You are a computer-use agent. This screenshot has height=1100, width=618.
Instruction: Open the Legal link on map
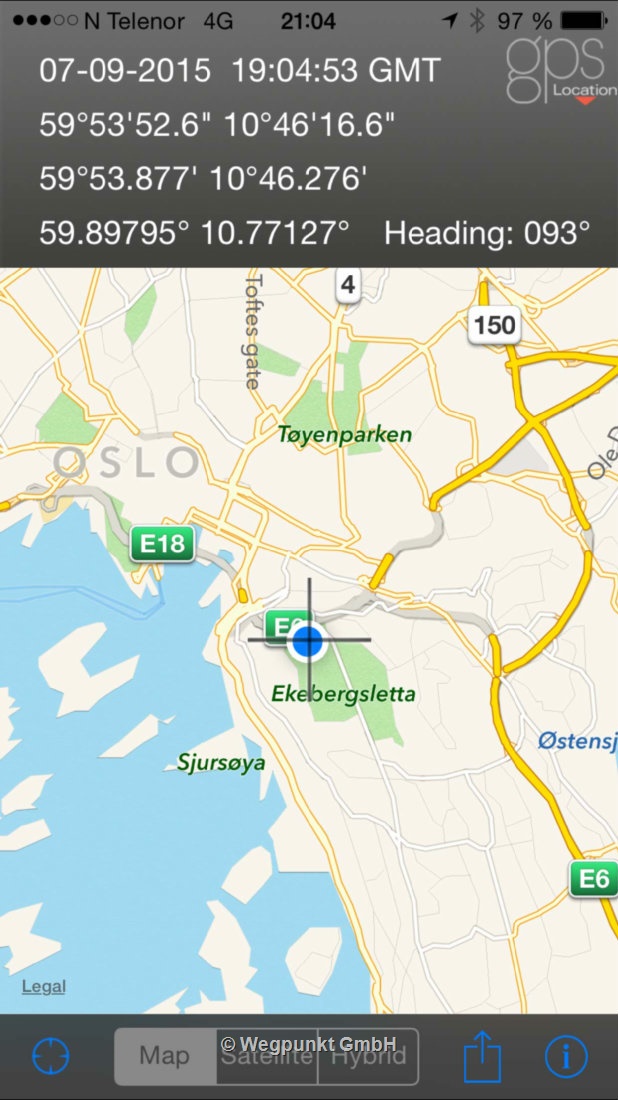(43, 986)
